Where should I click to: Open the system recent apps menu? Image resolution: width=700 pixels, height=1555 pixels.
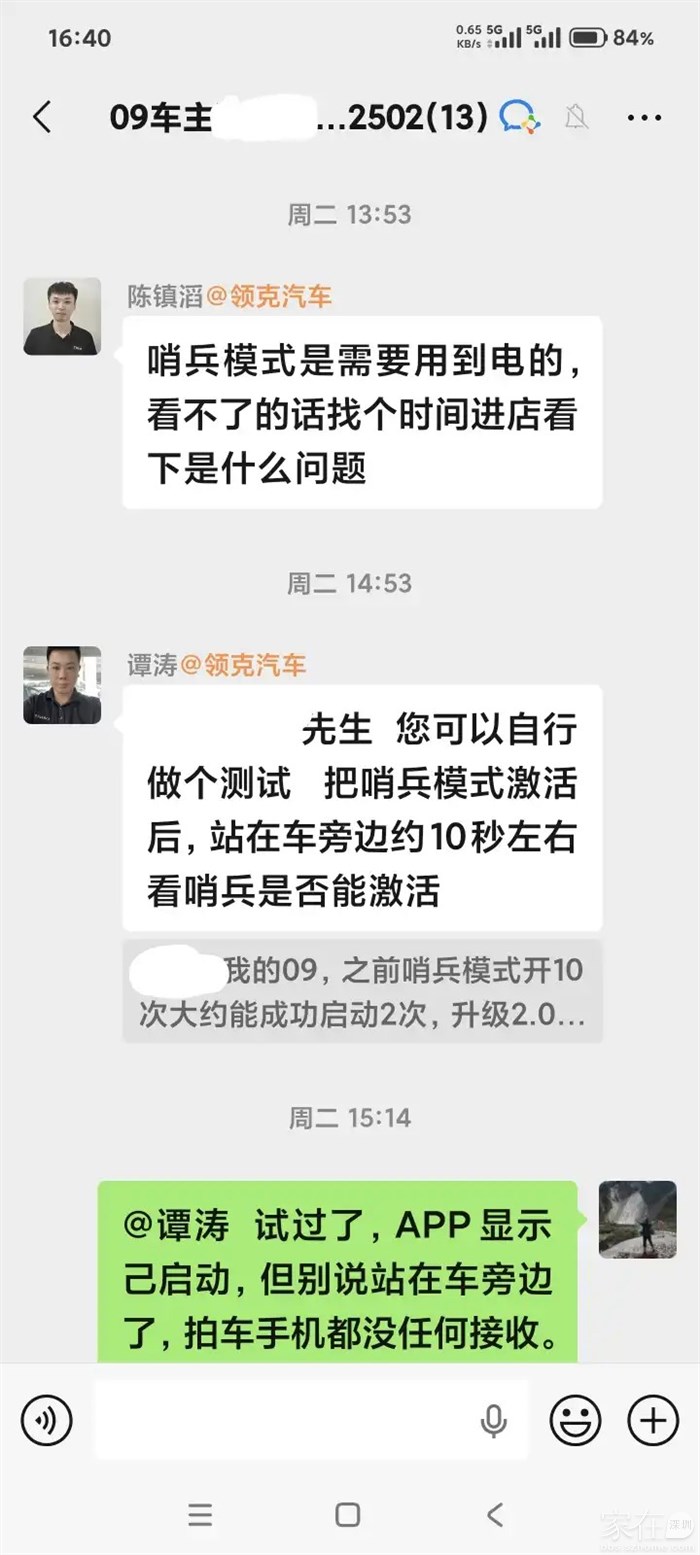200,1514
